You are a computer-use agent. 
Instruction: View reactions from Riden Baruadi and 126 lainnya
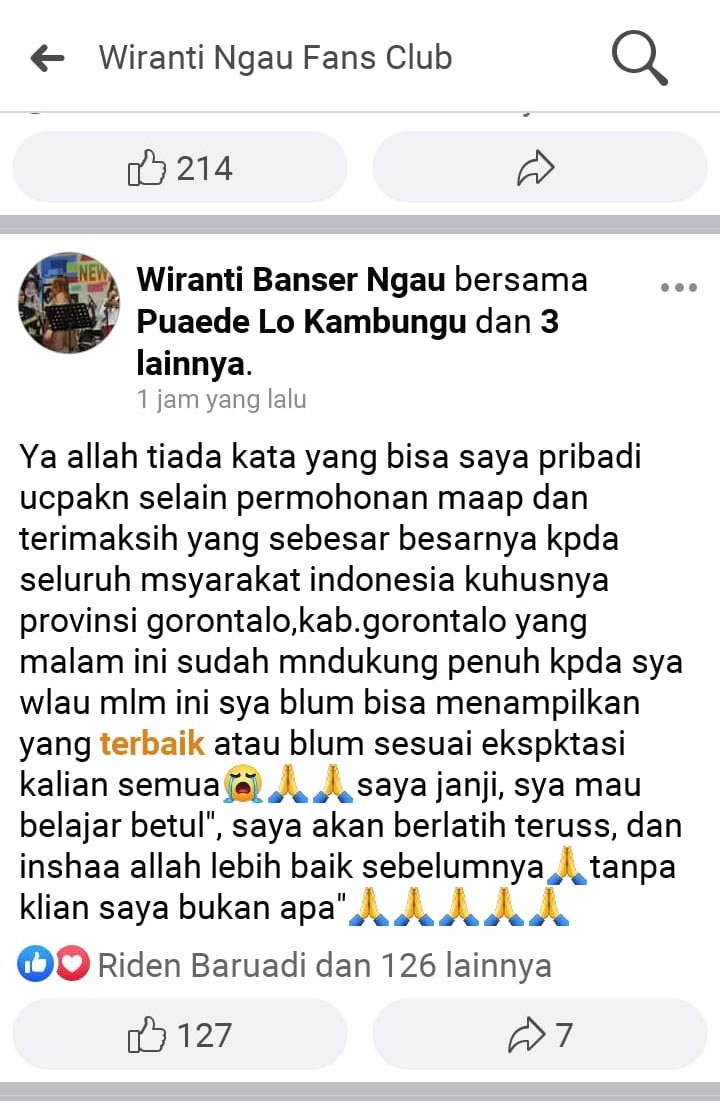pyautogui.click(x=322, y=965)
